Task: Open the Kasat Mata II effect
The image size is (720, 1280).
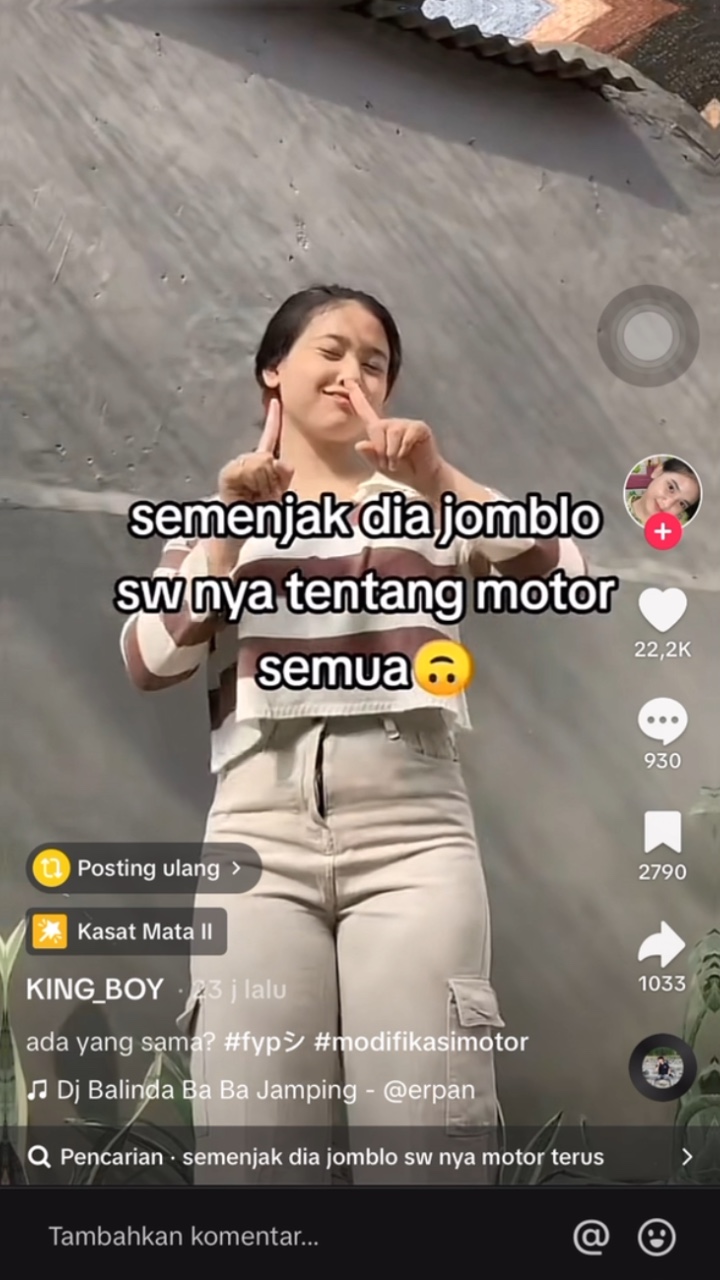Action: pos(126,931)
